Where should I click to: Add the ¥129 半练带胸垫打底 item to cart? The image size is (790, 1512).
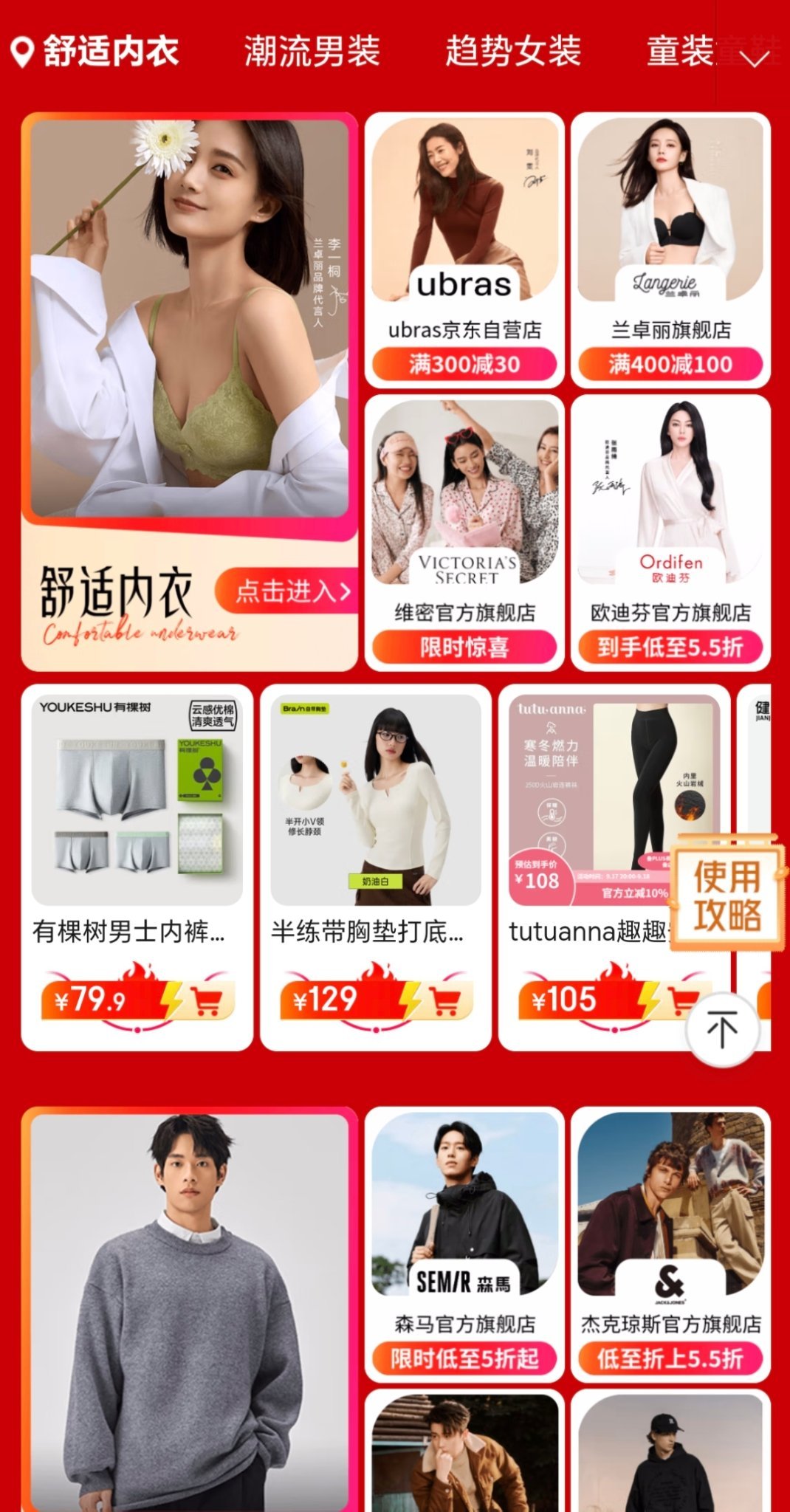(444, 1001)
